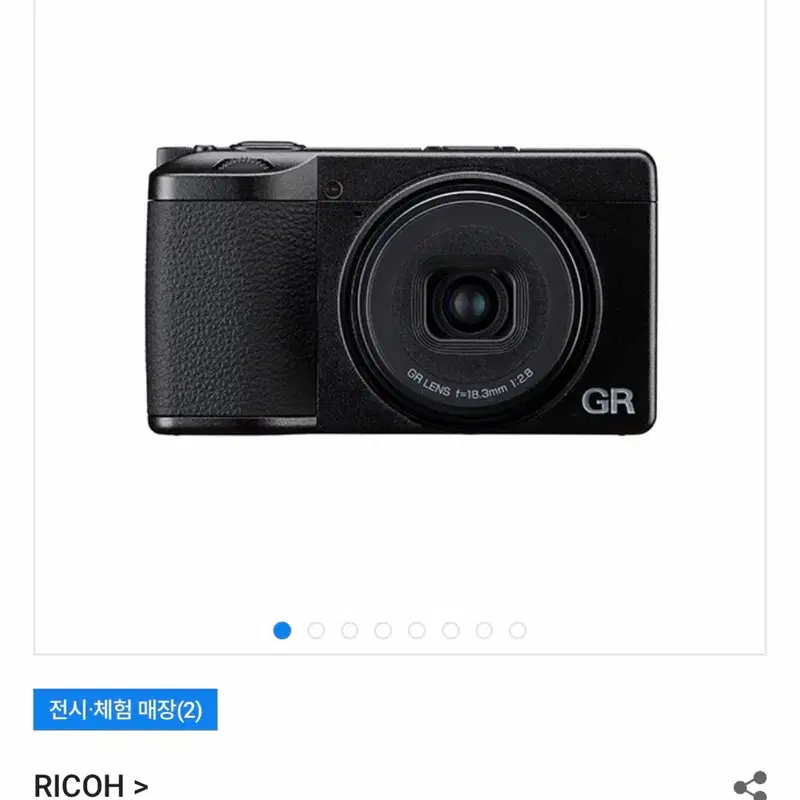Share this product

tap(750, 786)
